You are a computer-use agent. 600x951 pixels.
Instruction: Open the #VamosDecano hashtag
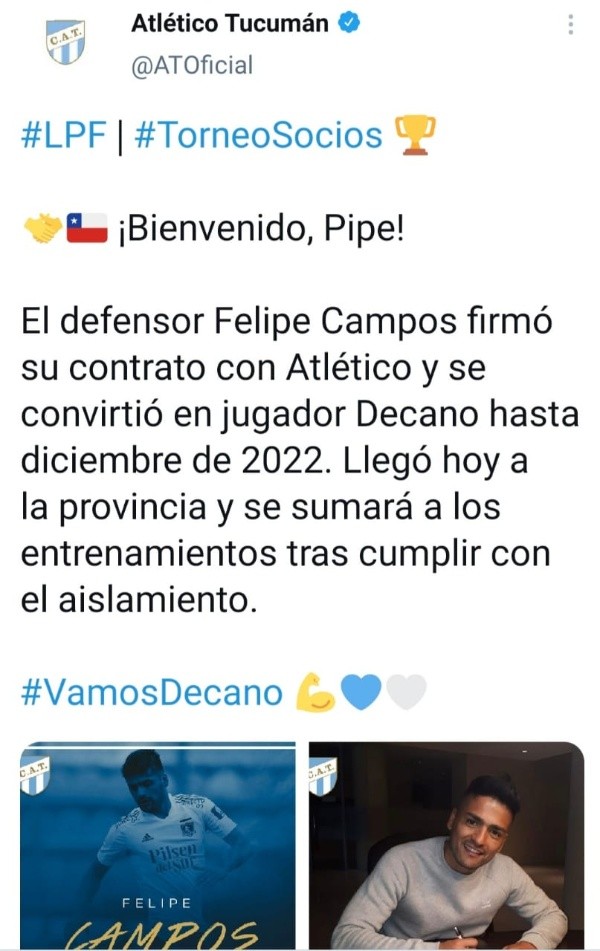click(x=152, y=692)
